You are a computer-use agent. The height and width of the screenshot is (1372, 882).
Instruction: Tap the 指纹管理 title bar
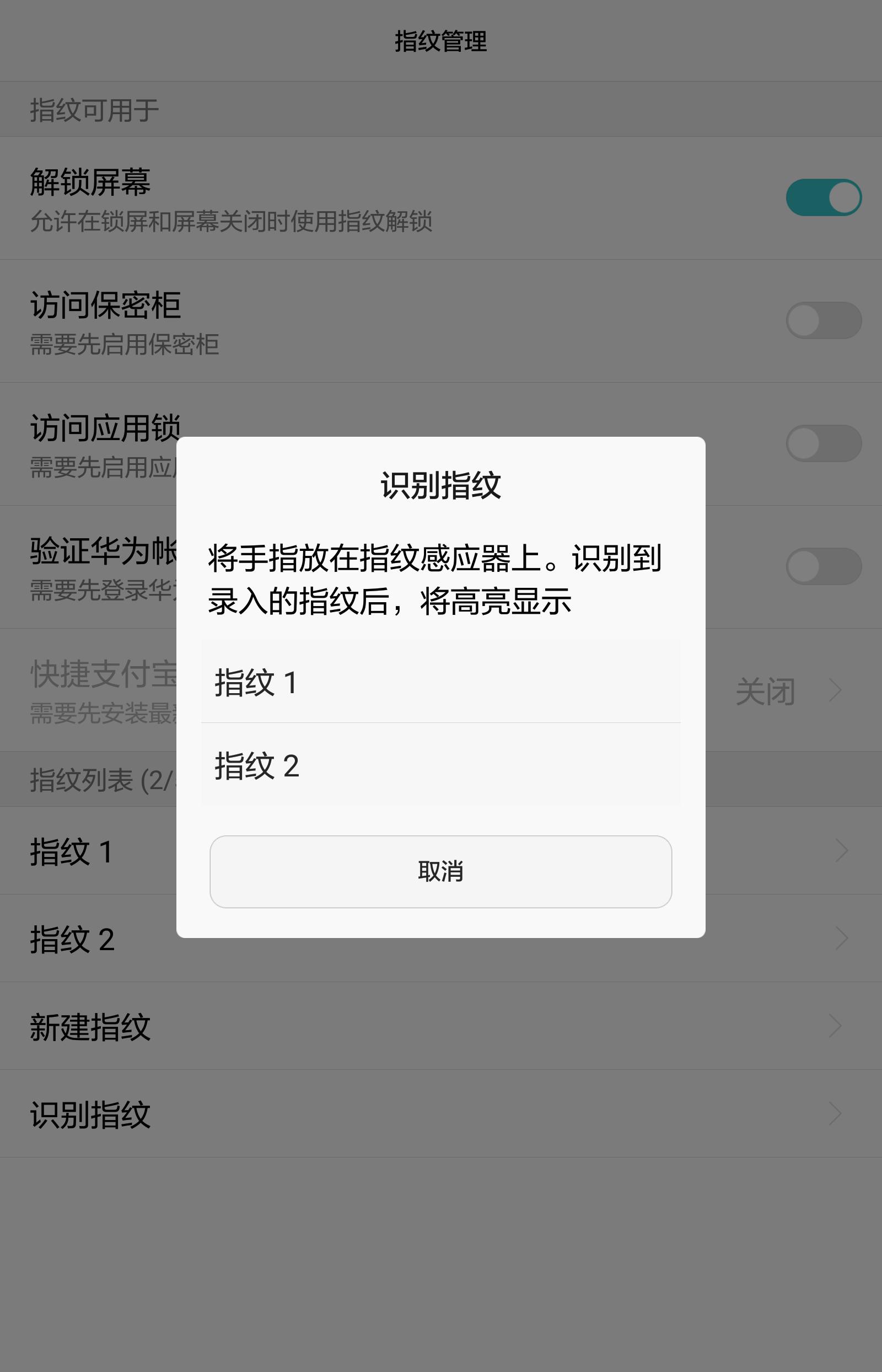pos(441,40)
